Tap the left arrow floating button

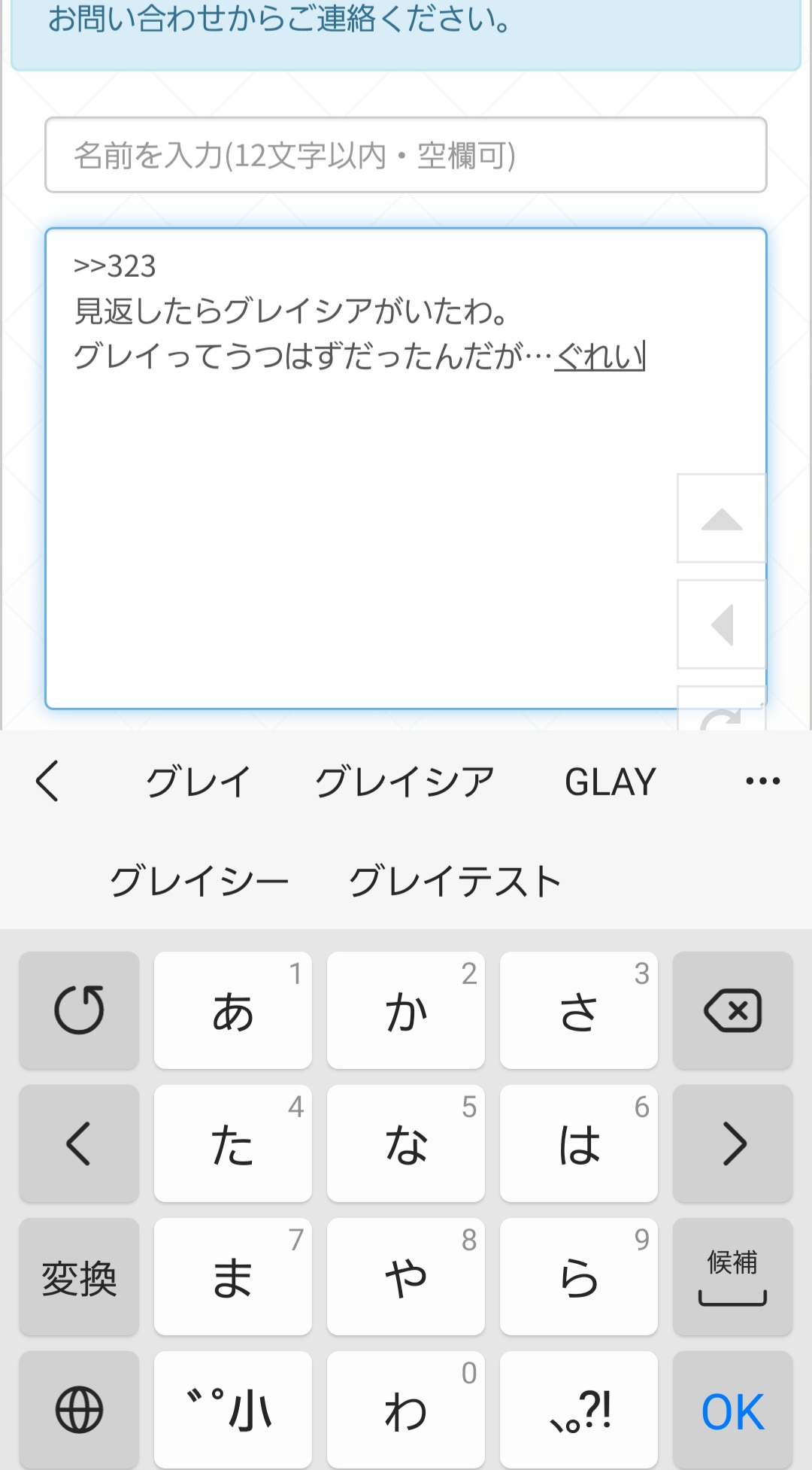[721, 624]
